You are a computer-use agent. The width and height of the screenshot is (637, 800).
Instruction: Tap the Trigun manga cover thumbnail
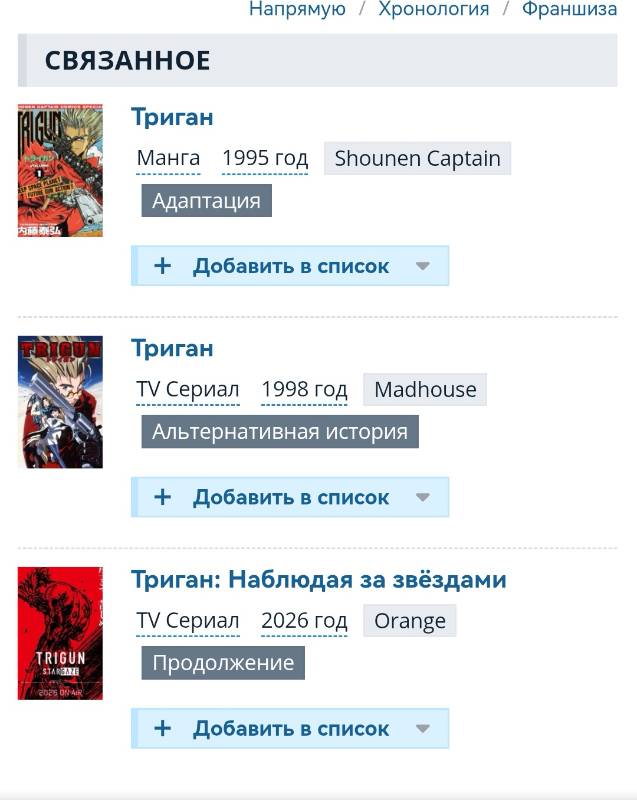(60, 171)
